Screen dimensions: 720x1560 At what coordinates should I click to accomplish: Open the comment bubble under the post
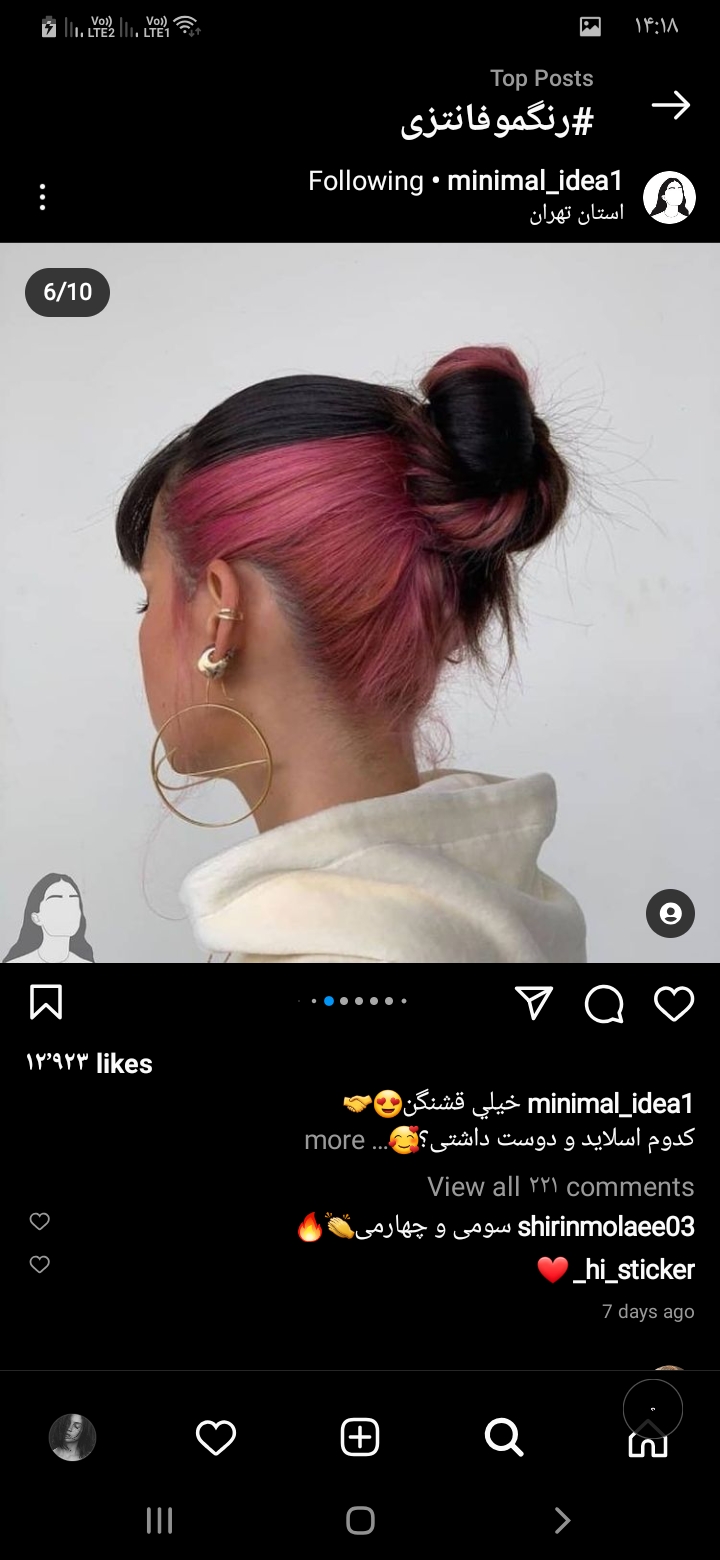(604, 1004)
